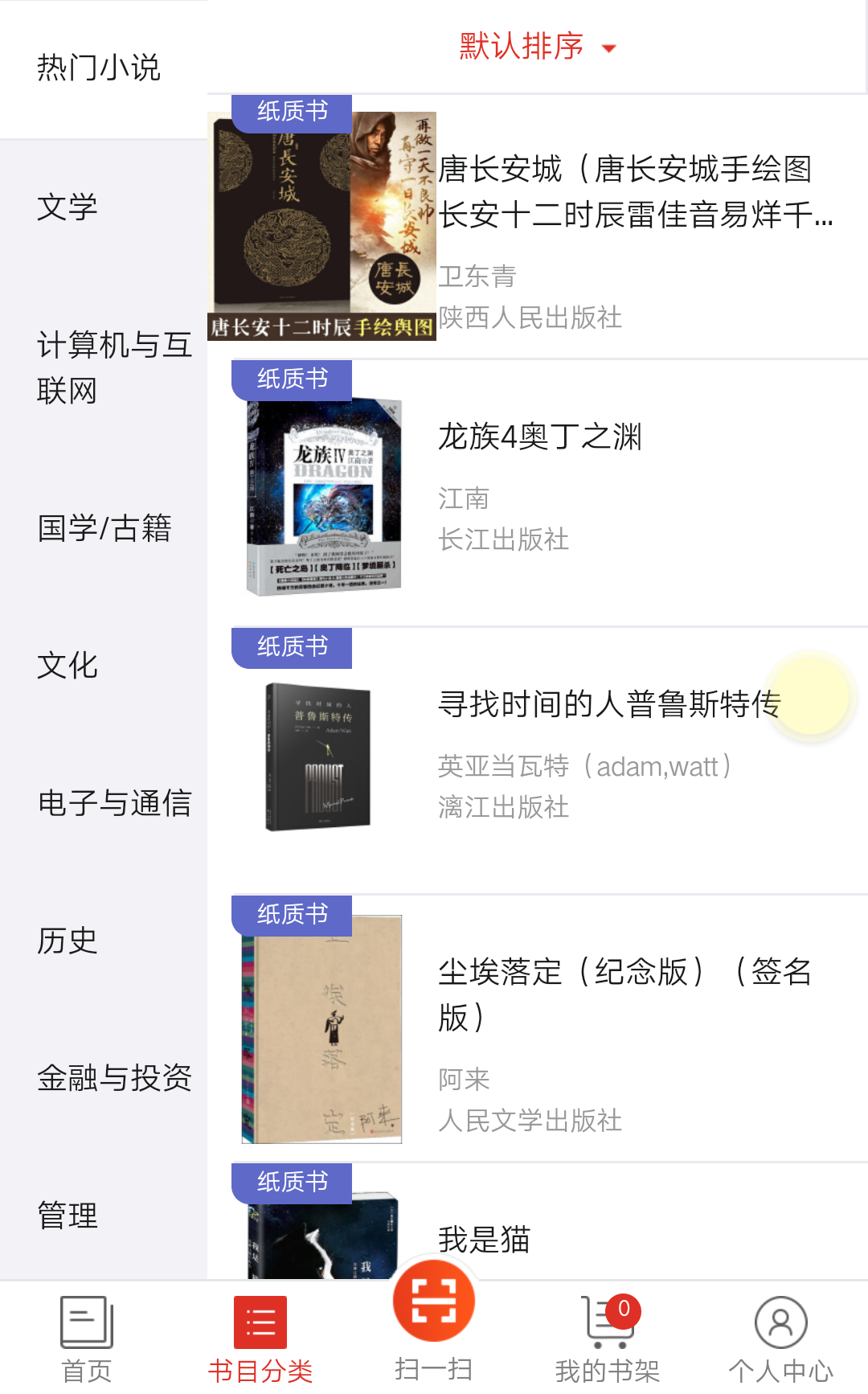868x1394 pixels.
Task: Switch to the 国学/古籍 category
Action: click(x=104, y=528)
